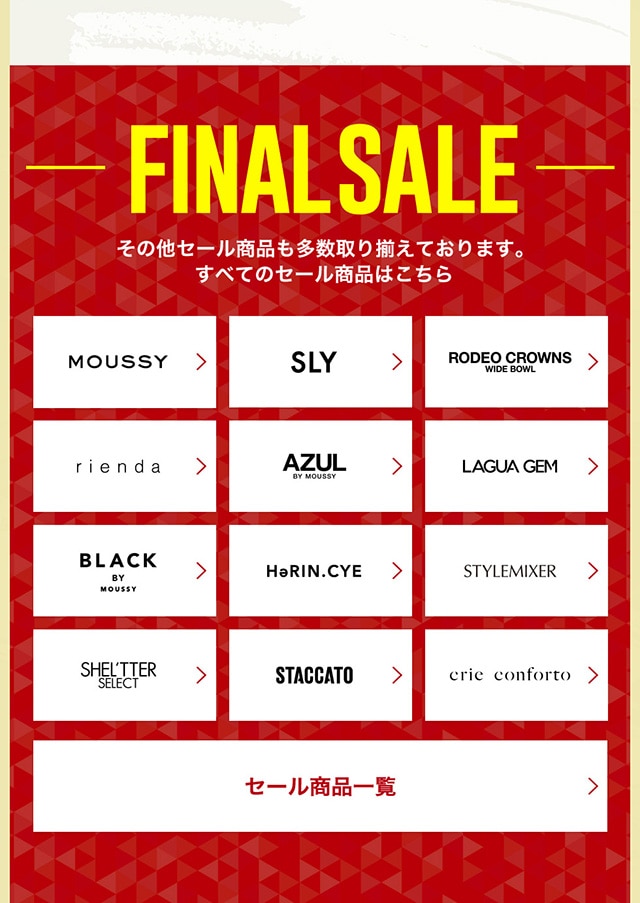Screen dimensions: 640x903
Task: Open BLACK BY MOUSSY sale
Action: [x=124, y=571]
